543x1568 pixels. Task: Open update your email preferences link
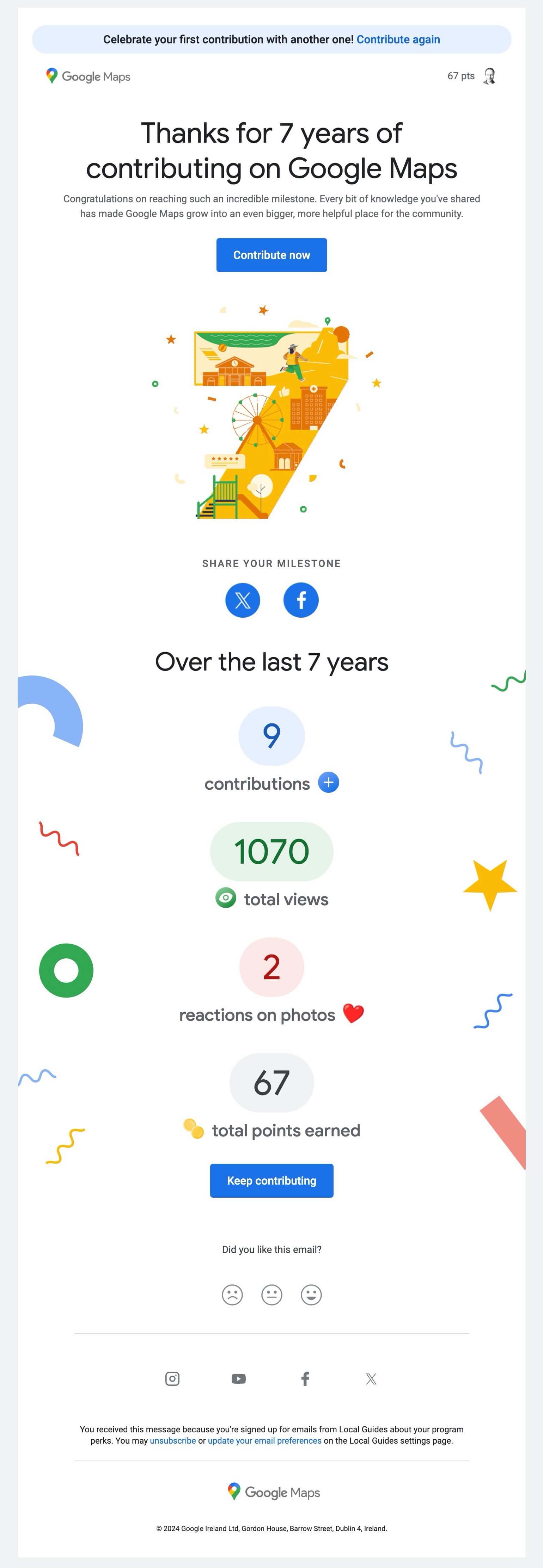click(x=264, y=1440)
